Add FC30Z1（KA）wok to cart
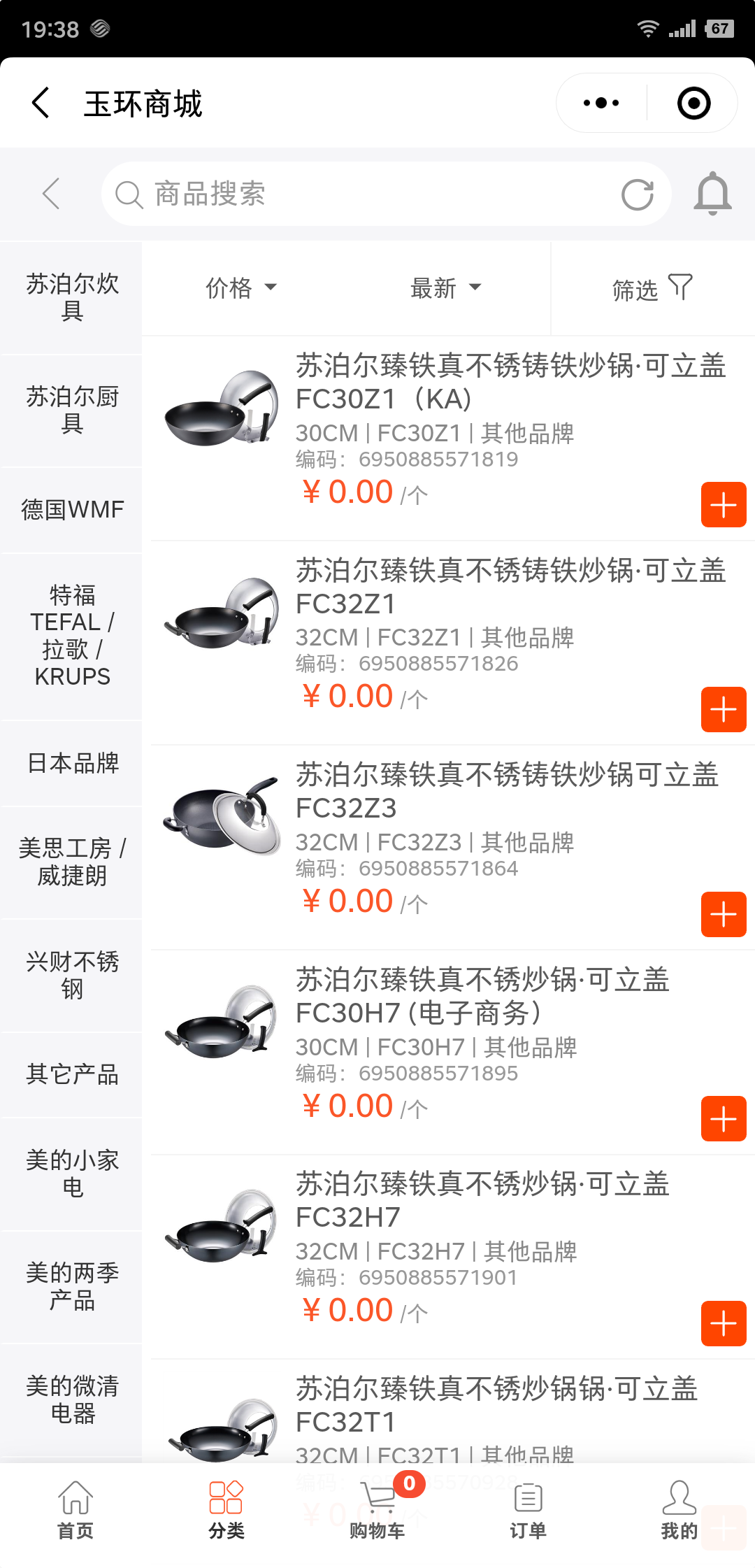Screen dimensions: 755x1568 click(x=724, y=505)
